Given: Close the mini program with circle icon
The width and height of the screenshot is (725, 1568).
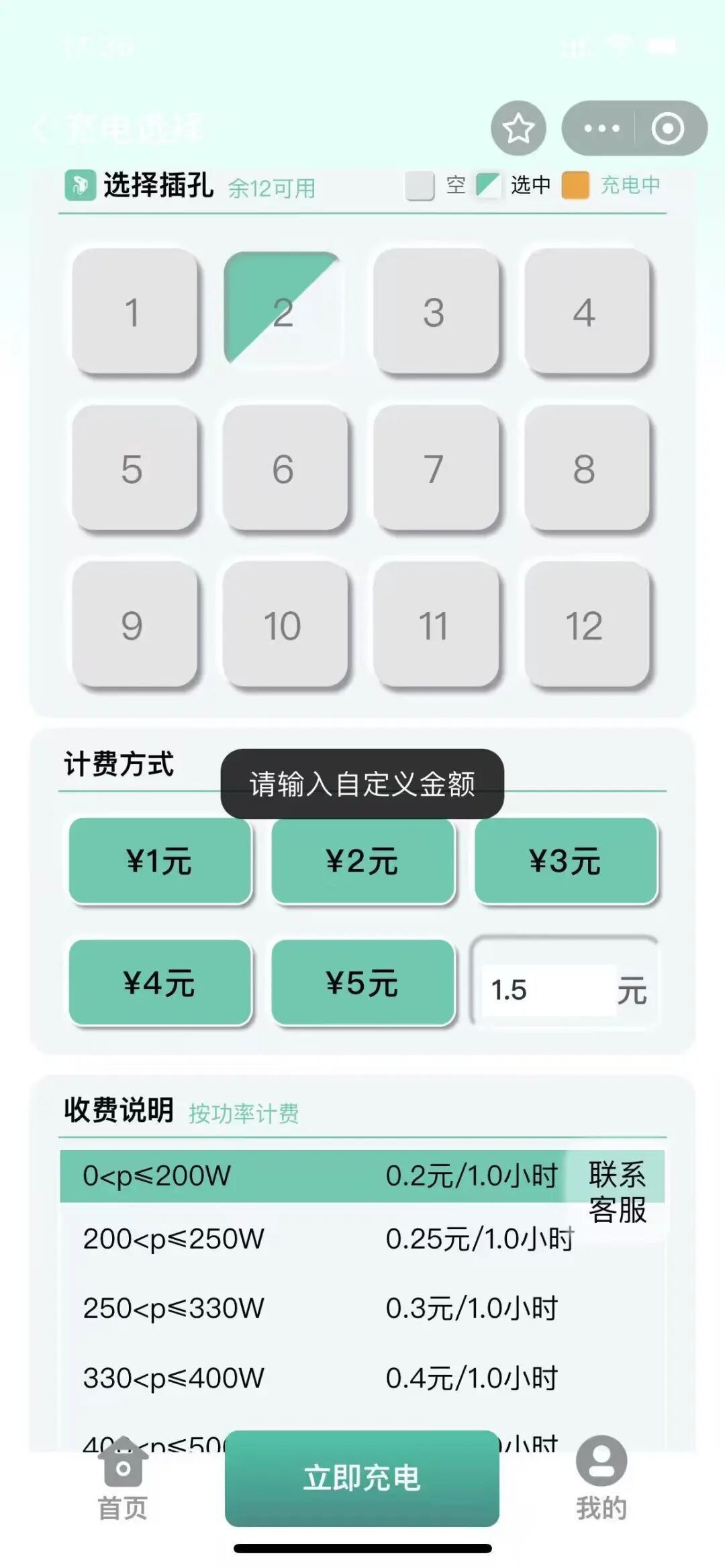Looking at the screenshot, I should pos(668,128).
